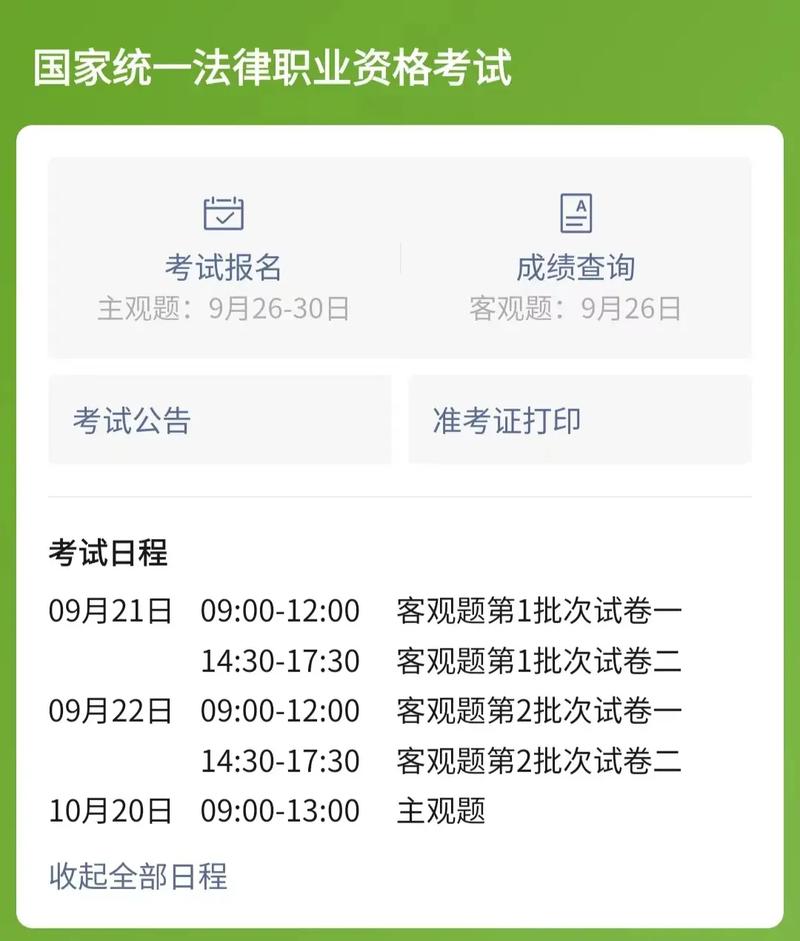Click the 考试公告 announcement button

220,420
